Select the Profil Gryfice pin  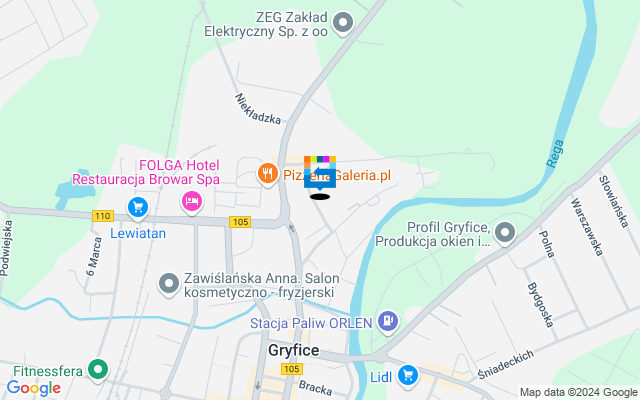(x=505, y=232)
